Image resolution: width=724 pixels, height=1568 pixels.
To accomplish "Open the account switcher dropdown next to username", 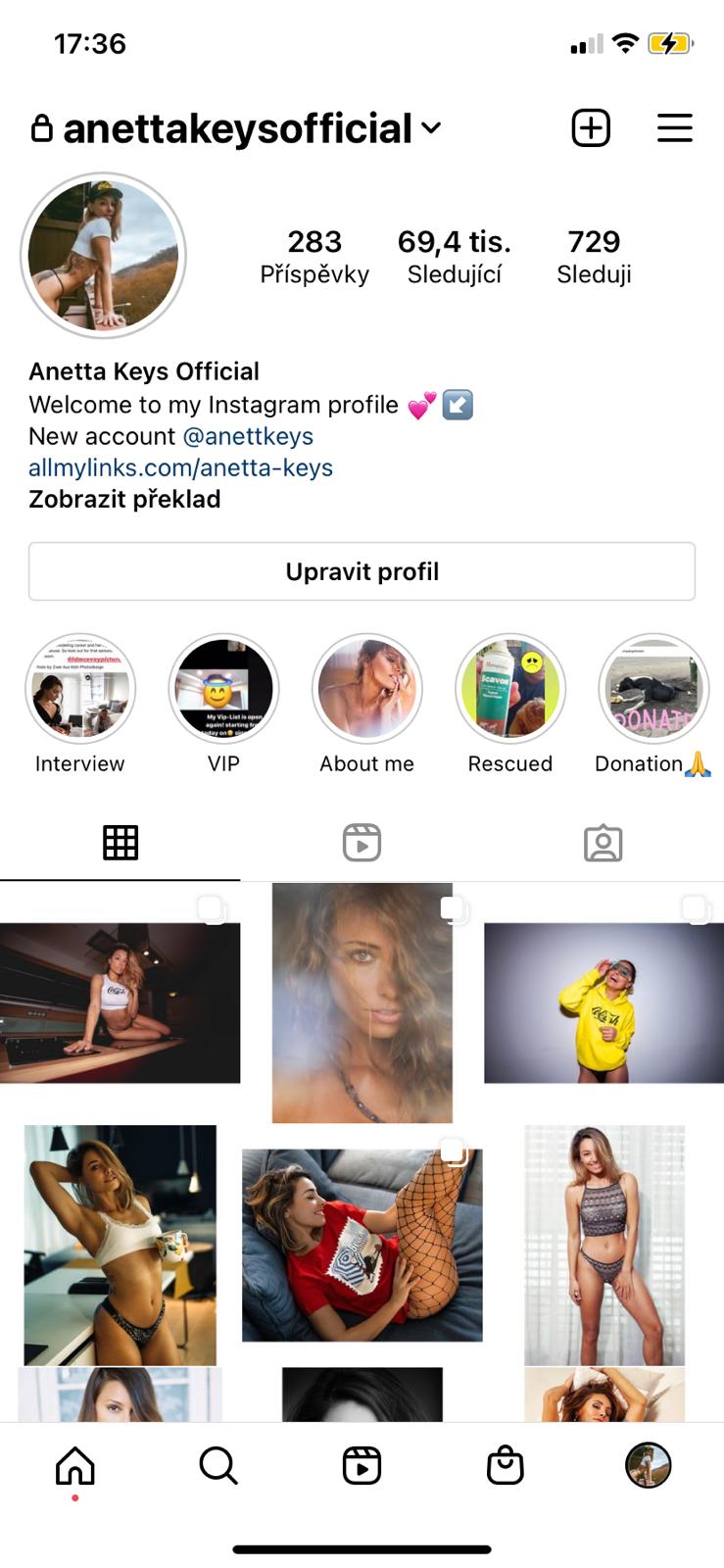I will pyautogui.click(x=431, y=128).
